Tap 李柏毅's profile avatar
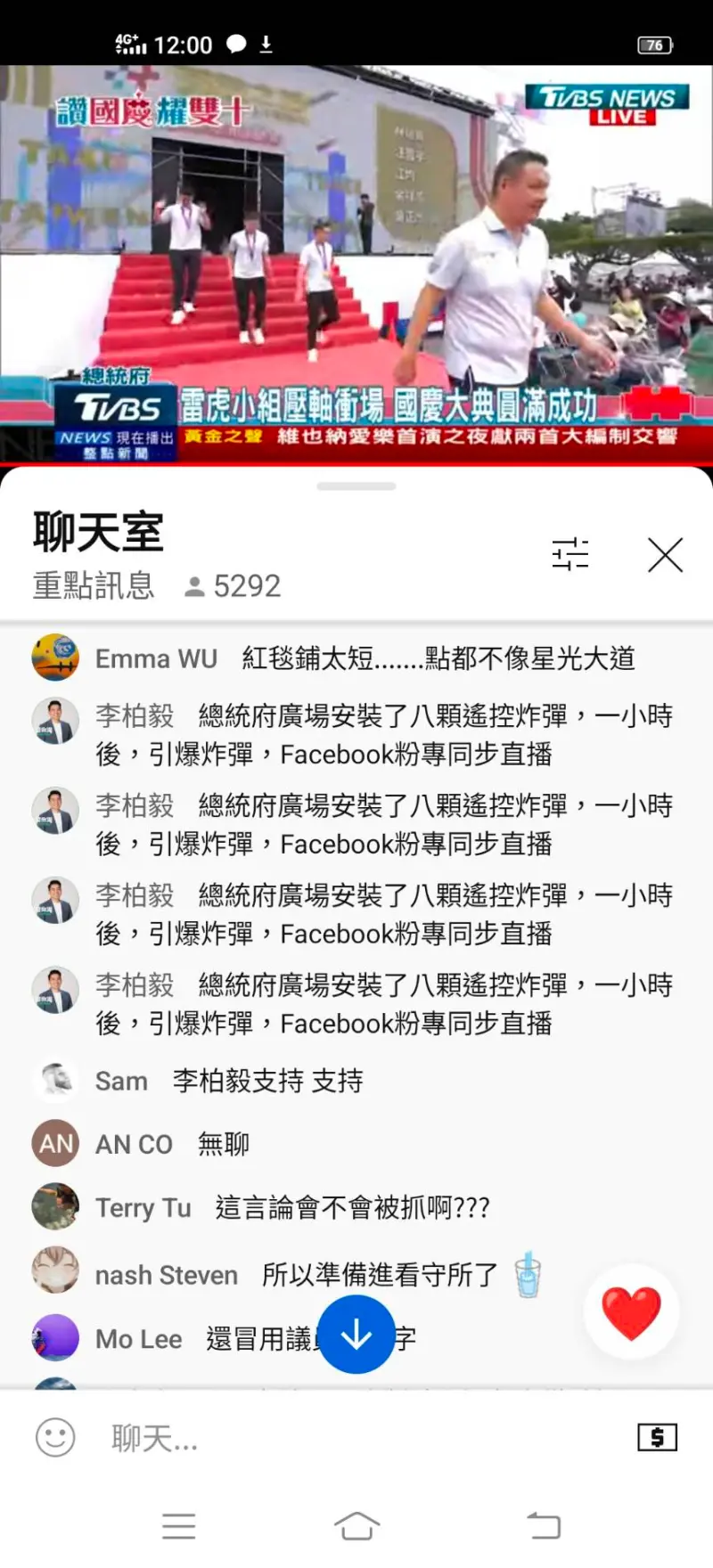 click(55, 720)
